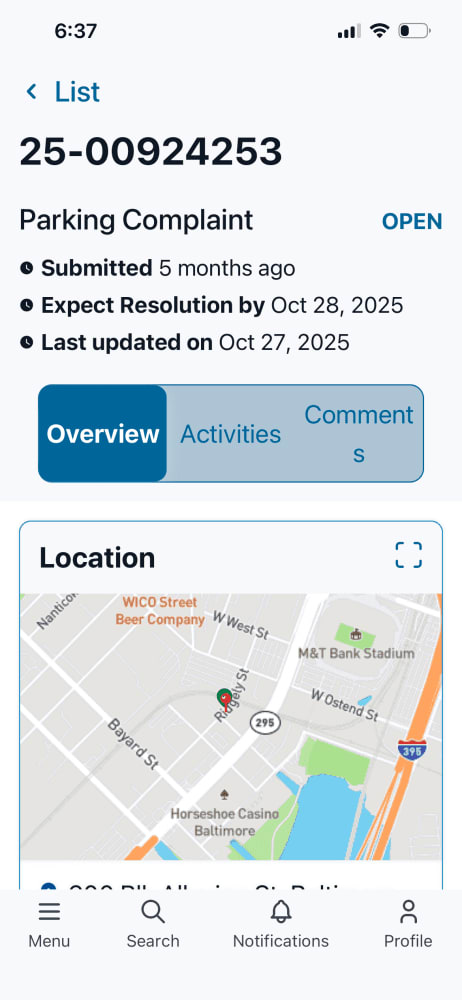The height and width of the screenshot is (1000, 462).
Task: Open the Menu drawer
Action: pos(49,925)
